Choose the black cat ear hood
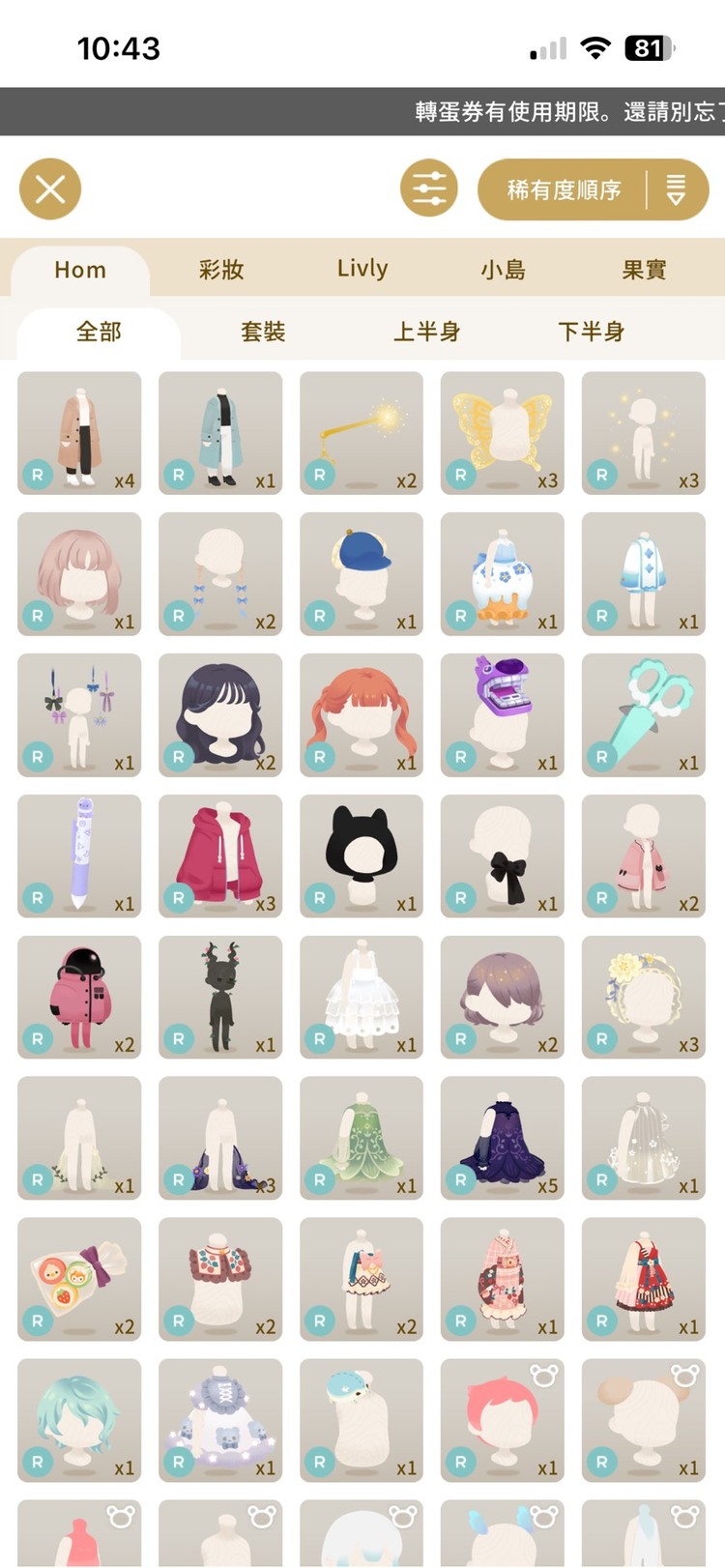Viewport: 725px width, 1568px height. point(362,857)
